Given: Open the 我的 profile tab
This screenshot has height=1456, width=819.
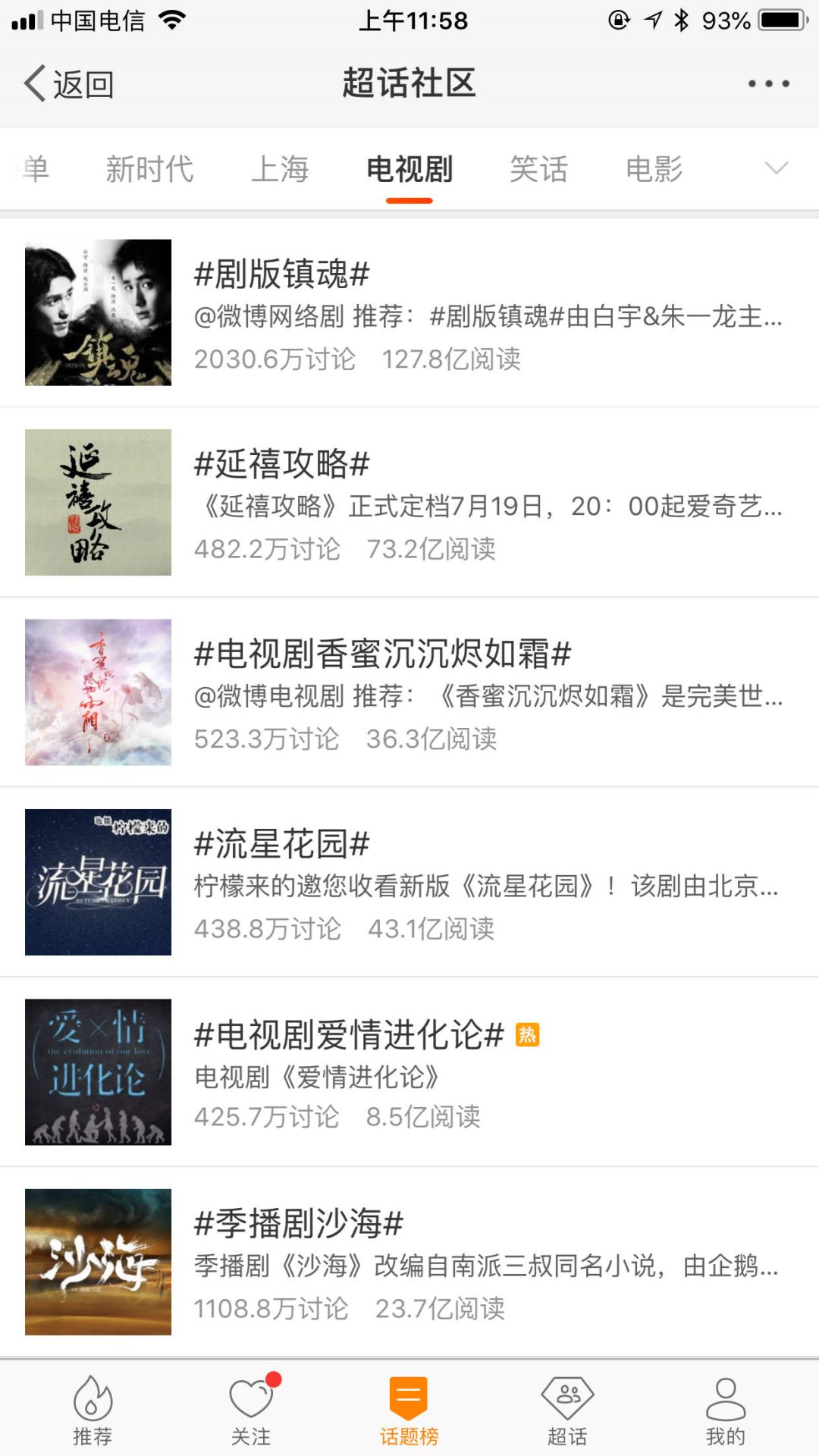Looking at the screenshot, I should pos(726,1409).
